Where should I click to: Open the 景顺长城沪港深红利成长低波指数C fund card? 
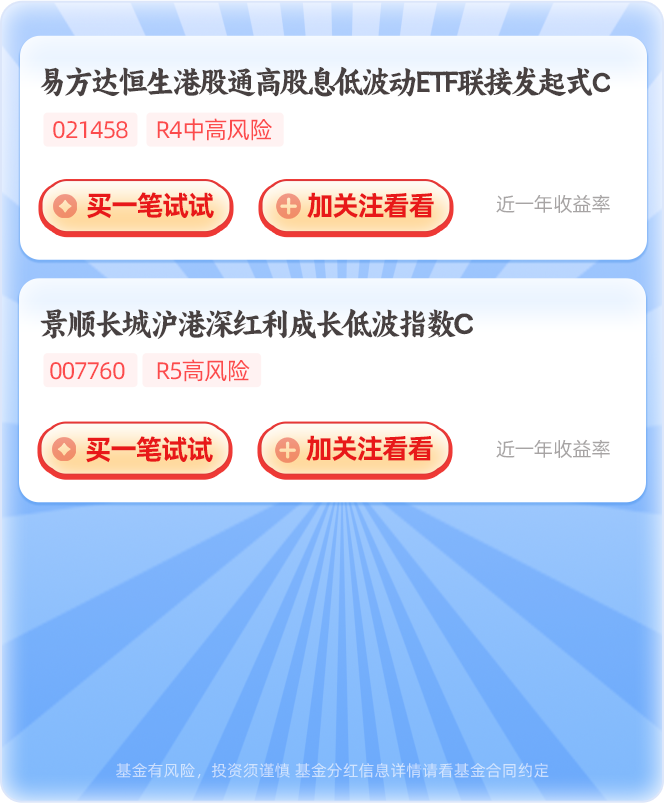(257, 325)
